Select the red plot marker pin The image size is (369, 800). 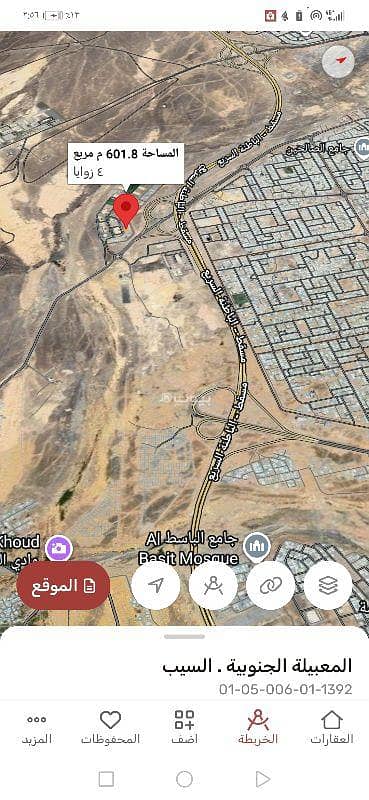126,211
